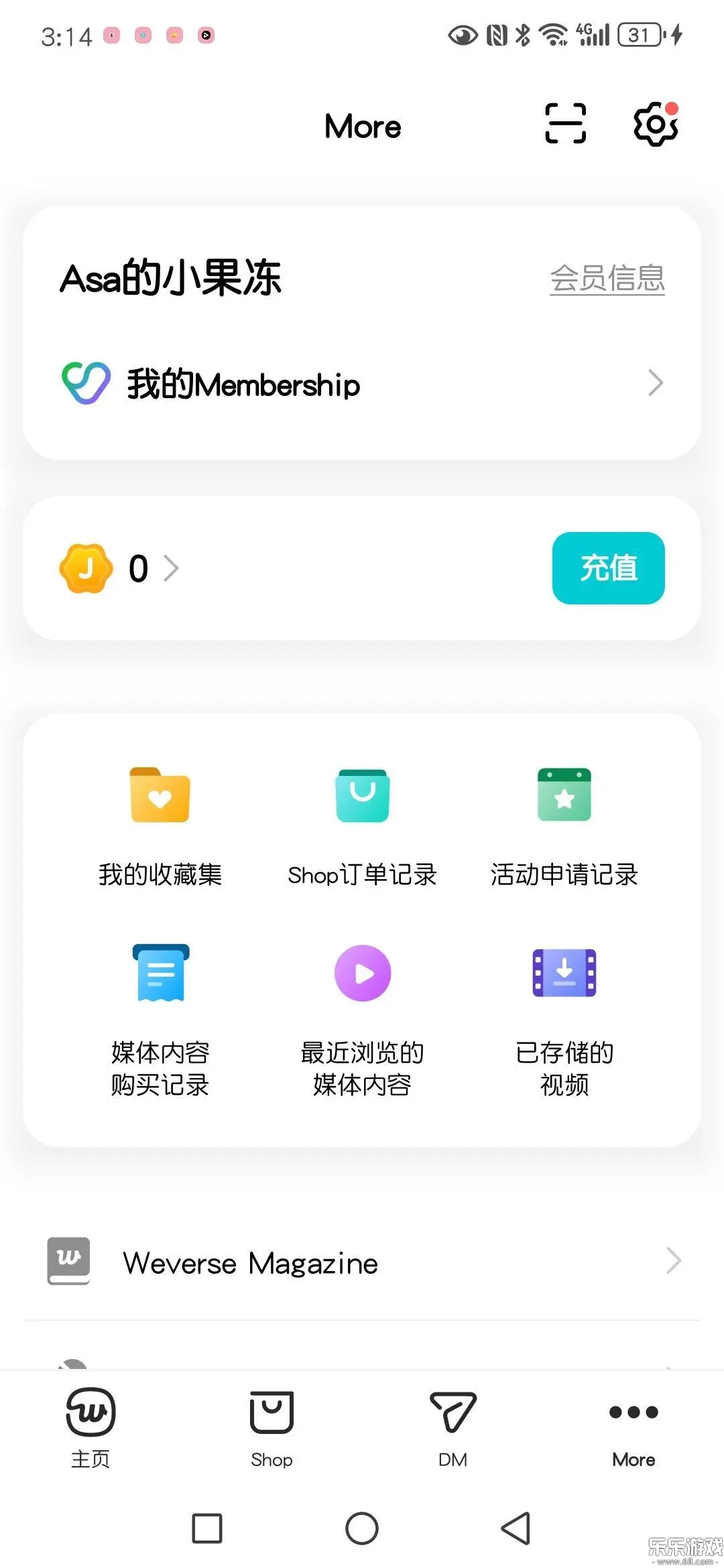Open Weverse Magazine
This screenshot has width=724, height=1568.
tap(362, 1262)
